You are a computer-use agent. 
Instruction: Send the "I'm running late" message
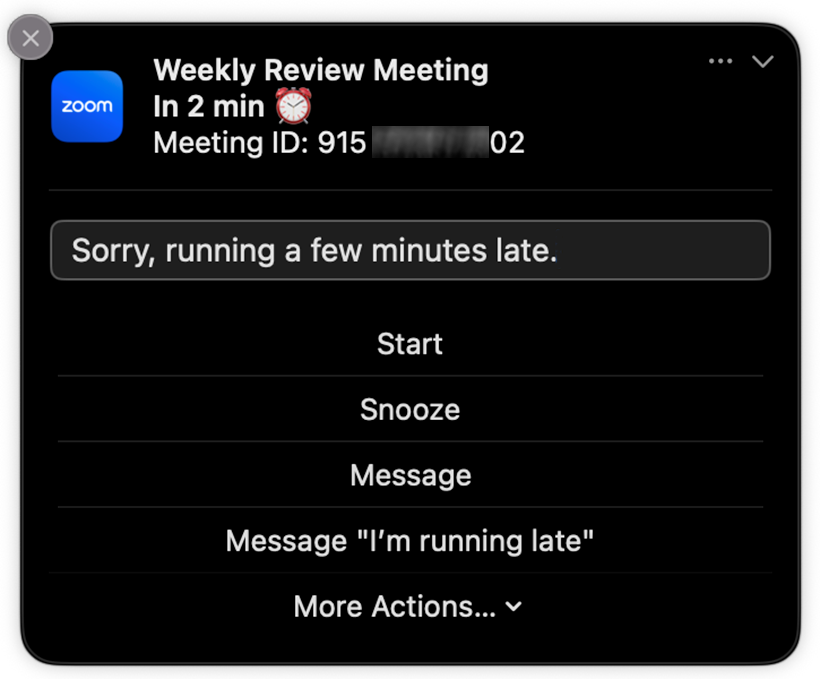click(x=410, y=541)
